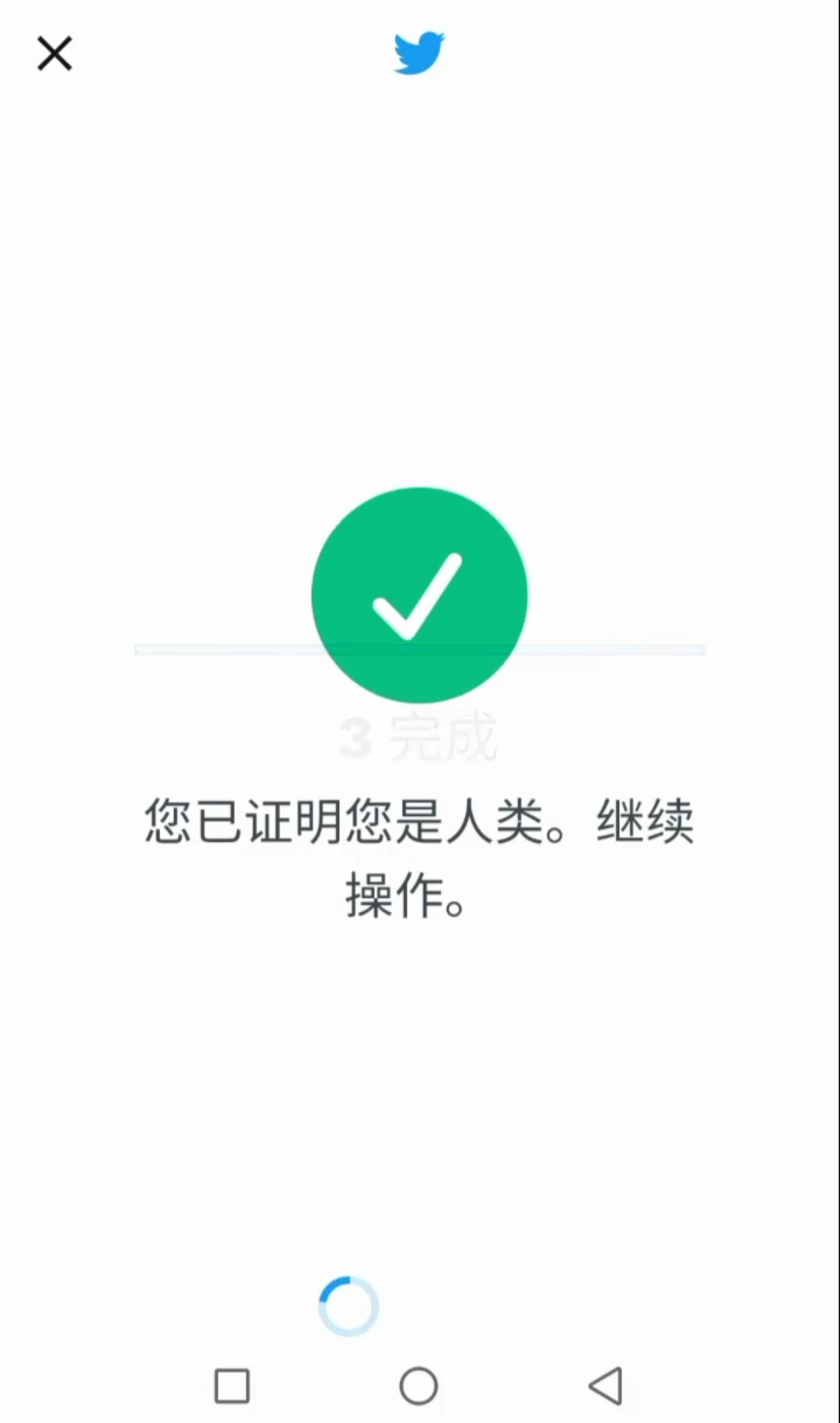Go to the home screen via the circle button
Viewport: 840px width, 1423px height.
click(418, 1386)
